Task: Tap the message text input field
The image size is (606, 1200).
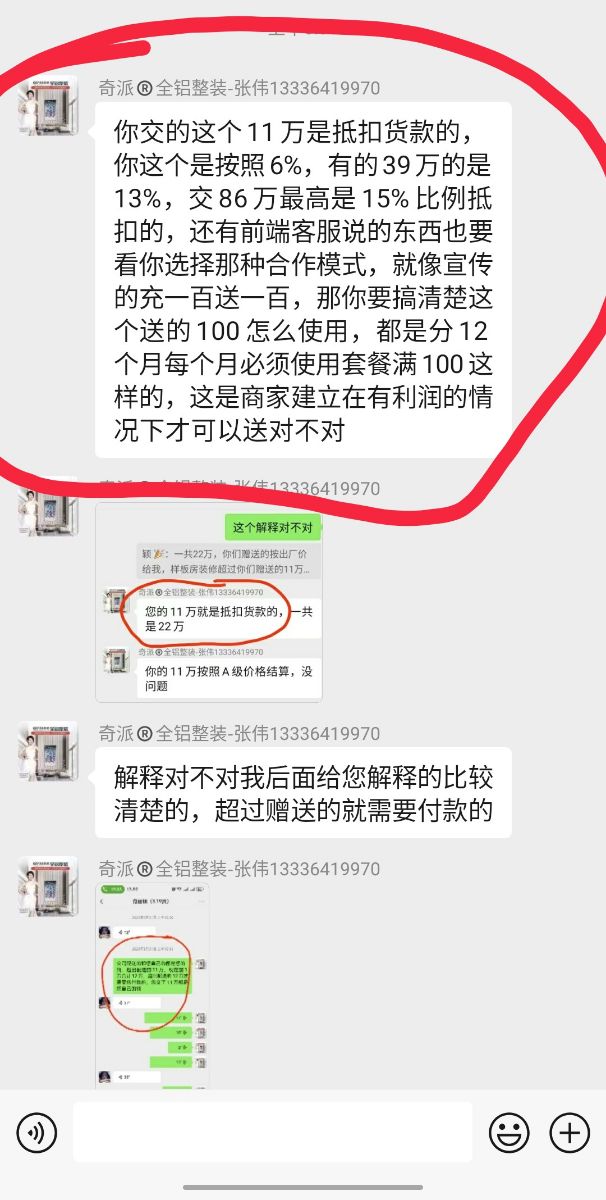Action: pyautogui.click(x=272, y=1133)
